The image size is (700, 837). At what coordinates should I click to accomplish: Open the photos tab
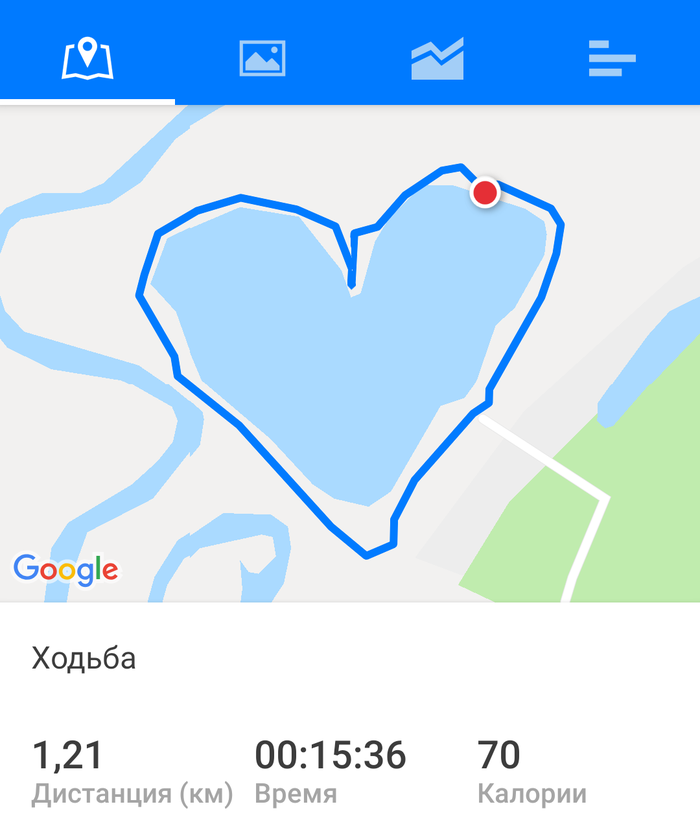click(x=262, y=58)
